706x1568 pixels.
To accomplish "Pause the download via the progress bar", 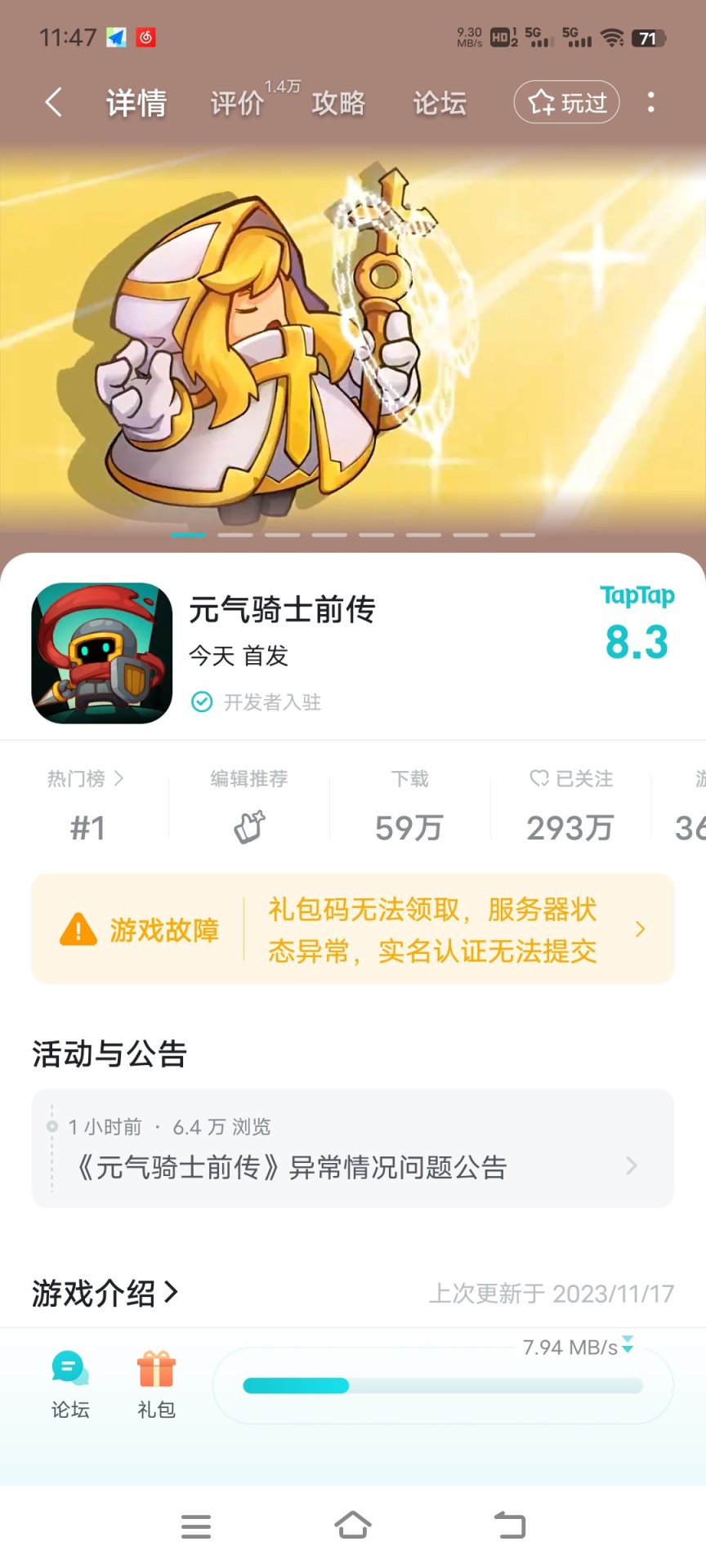I will [x=443, y=1386].
